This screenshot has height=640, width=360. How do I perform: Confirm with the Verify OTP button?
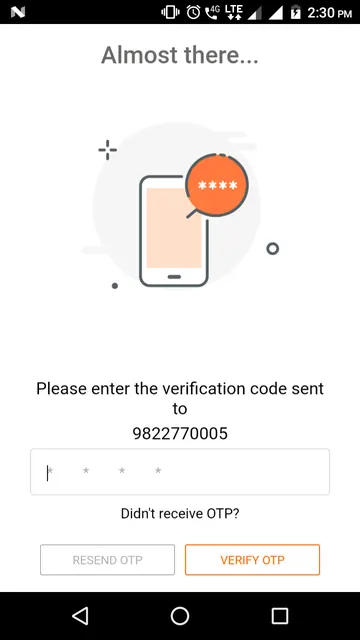(x=252, y=560)
